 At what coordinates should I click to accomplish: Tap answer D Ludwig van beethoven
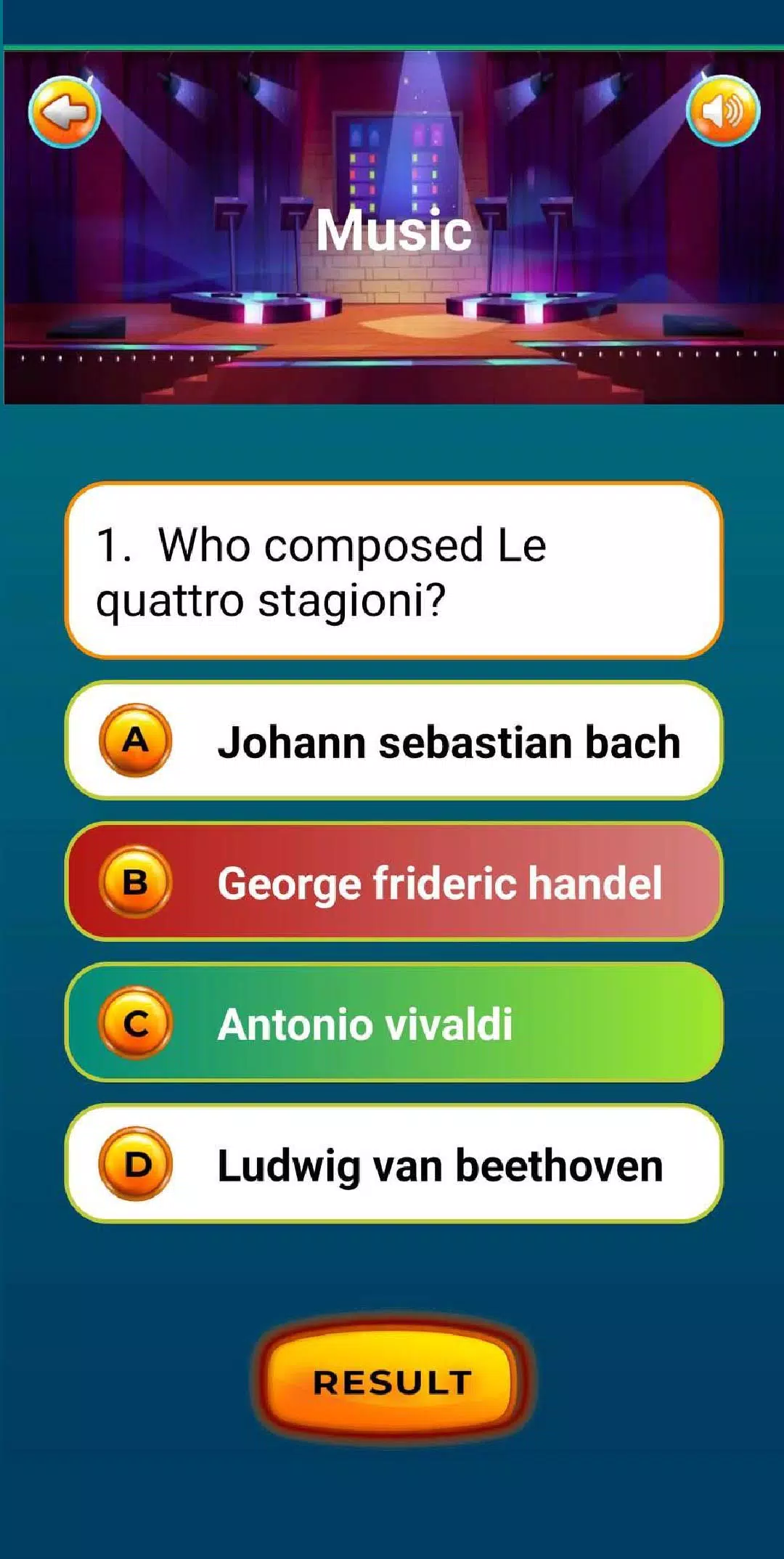pyautogui.click(x=393, y=1163)
